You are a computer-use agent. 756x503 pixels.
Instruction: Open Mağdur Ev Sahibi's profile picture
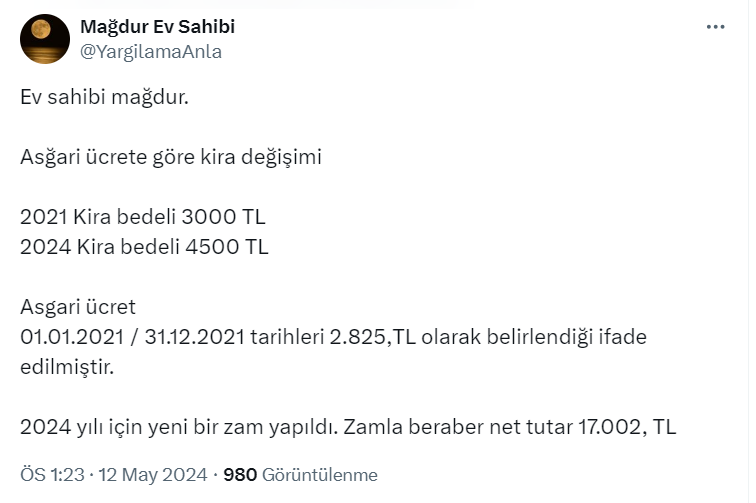coord(44,40)
